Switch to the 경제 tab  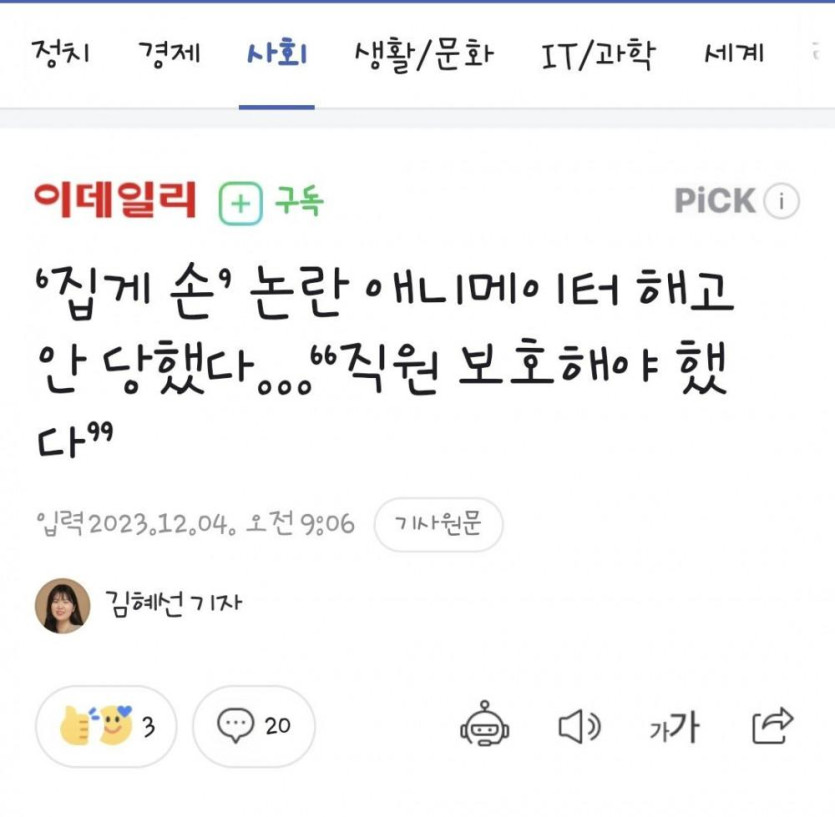168,54
